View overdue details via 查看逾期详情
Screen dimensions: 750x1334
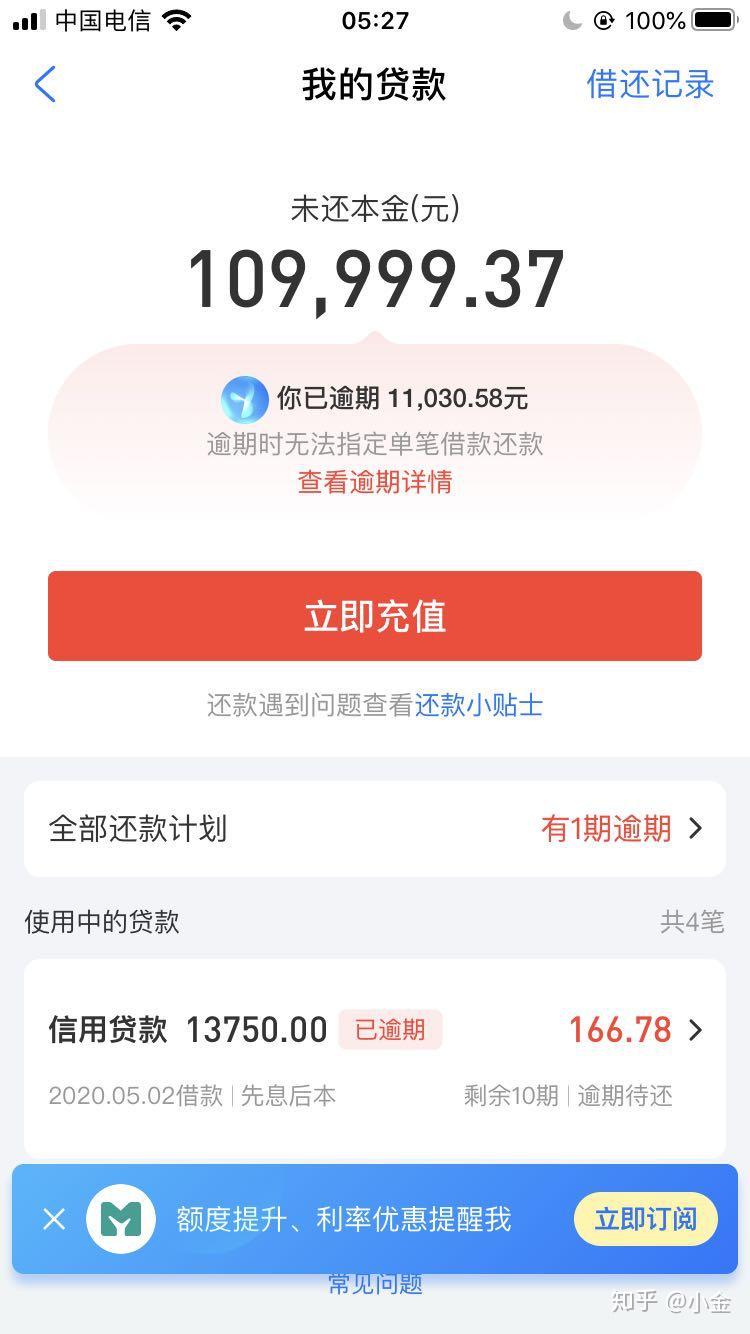click(375, 482)
